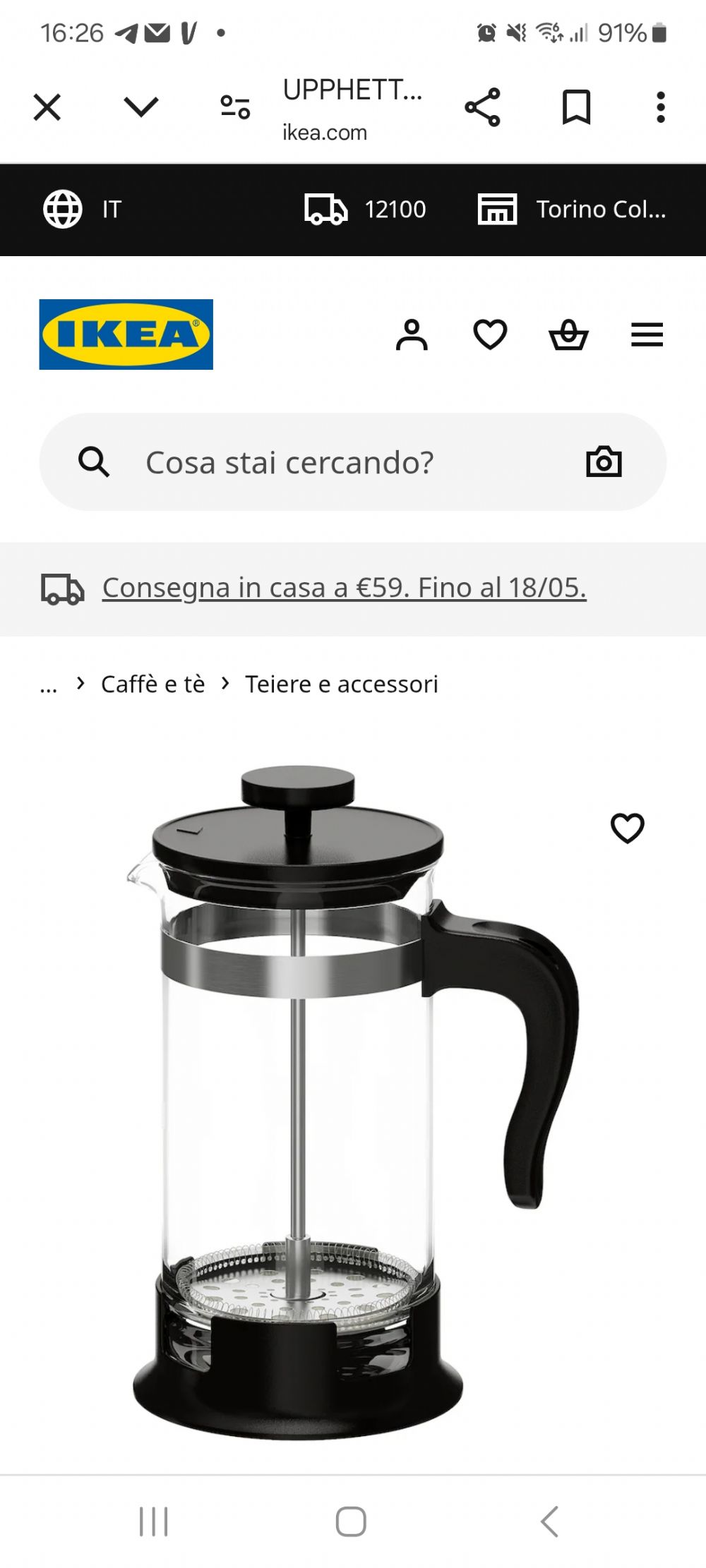The width and height of the screenshot is (706, 1568).
Task: Open the wishlist heart in header
Action: pos(490,334)
